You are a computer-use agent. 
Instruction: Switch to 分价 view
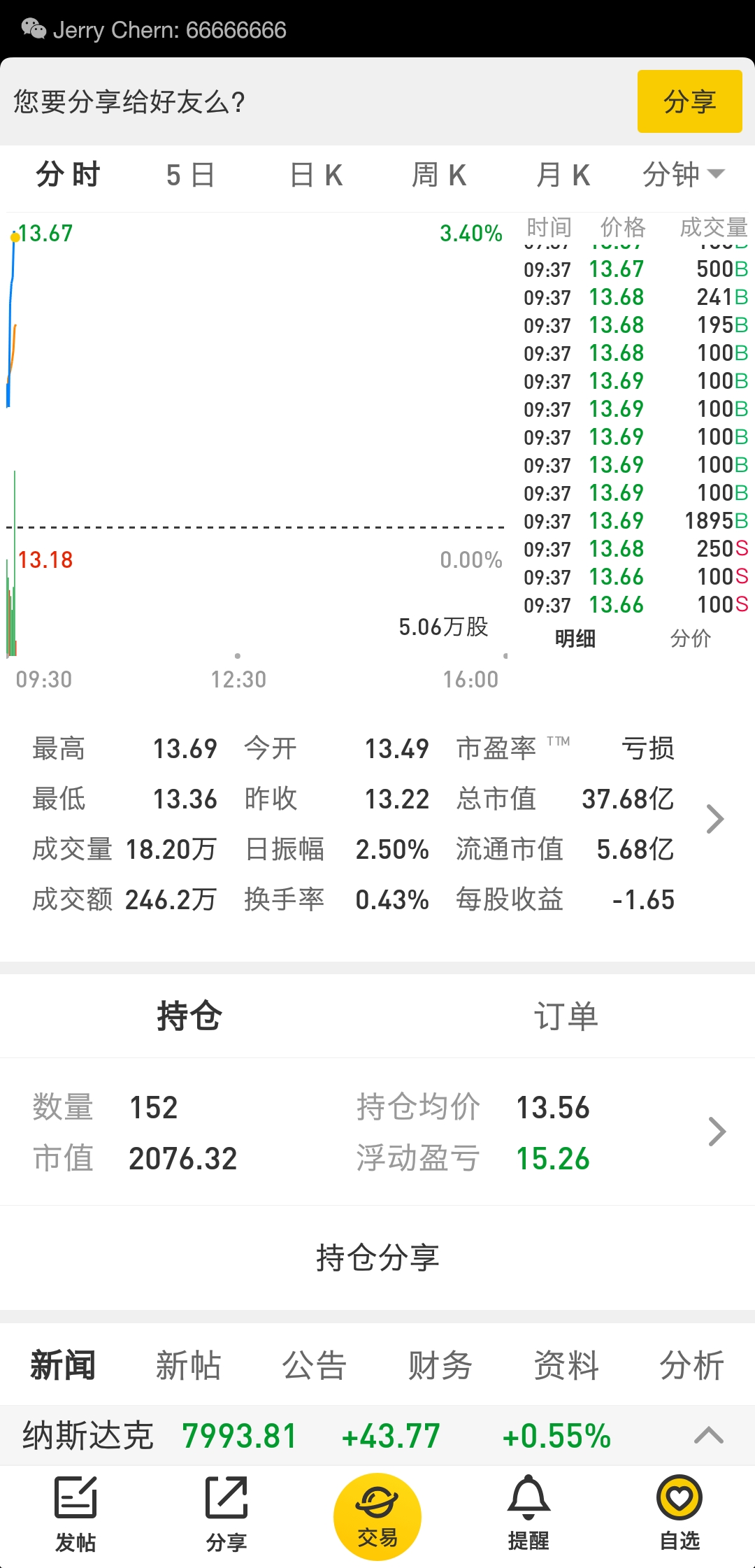click(690, 638)
